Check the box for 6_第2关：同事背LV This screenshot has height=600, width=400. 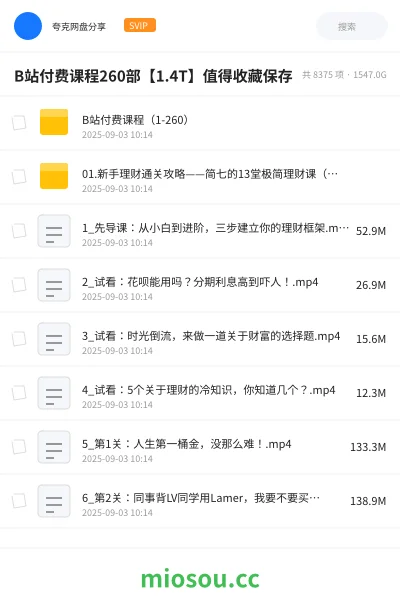[19, 501]
